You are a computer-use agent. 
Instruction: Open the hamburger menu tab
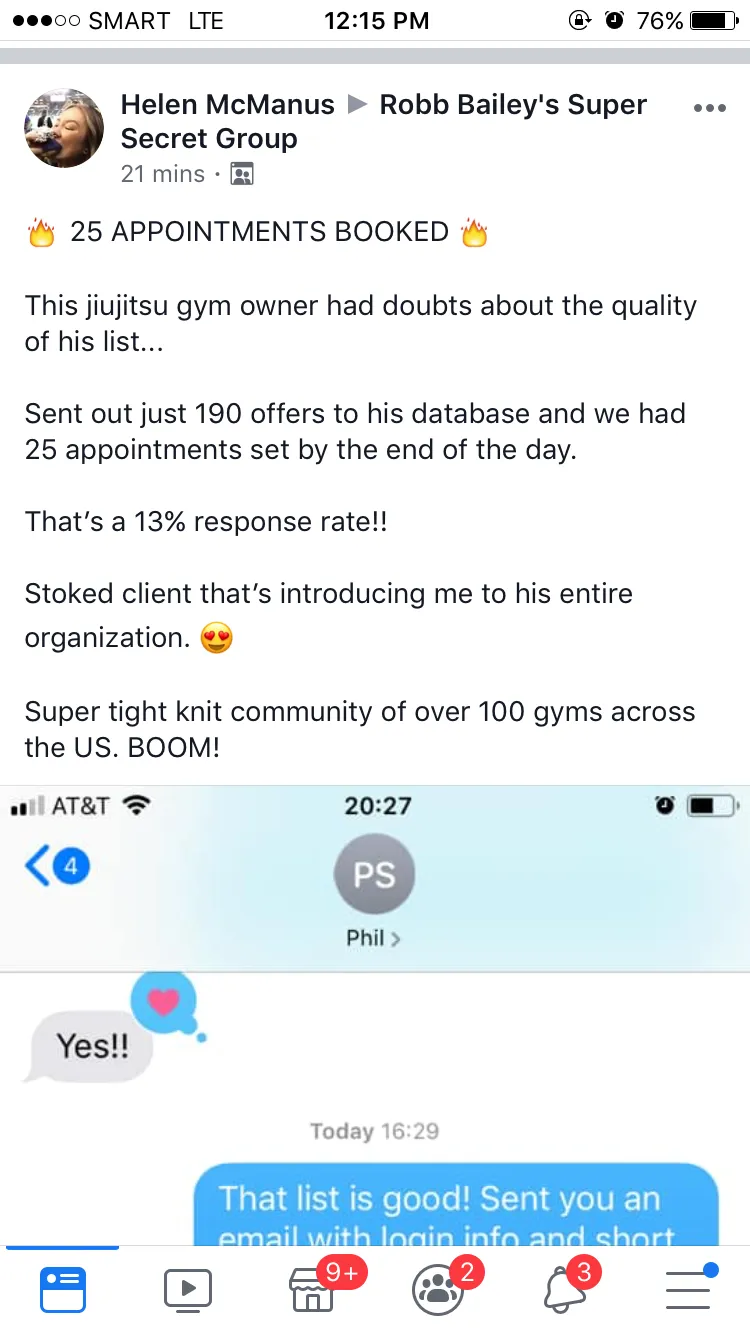[688, 1290]
